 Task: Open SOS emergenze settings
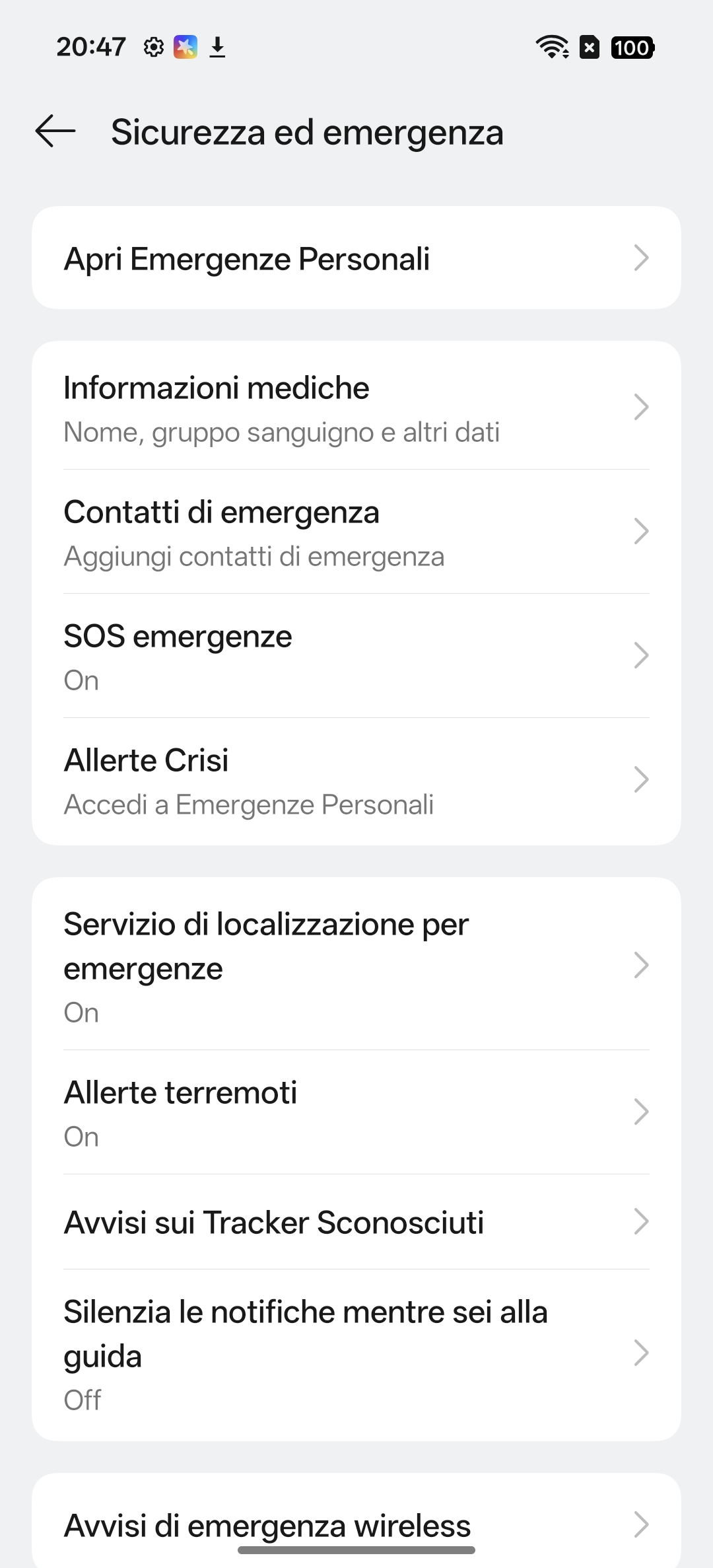356,656
